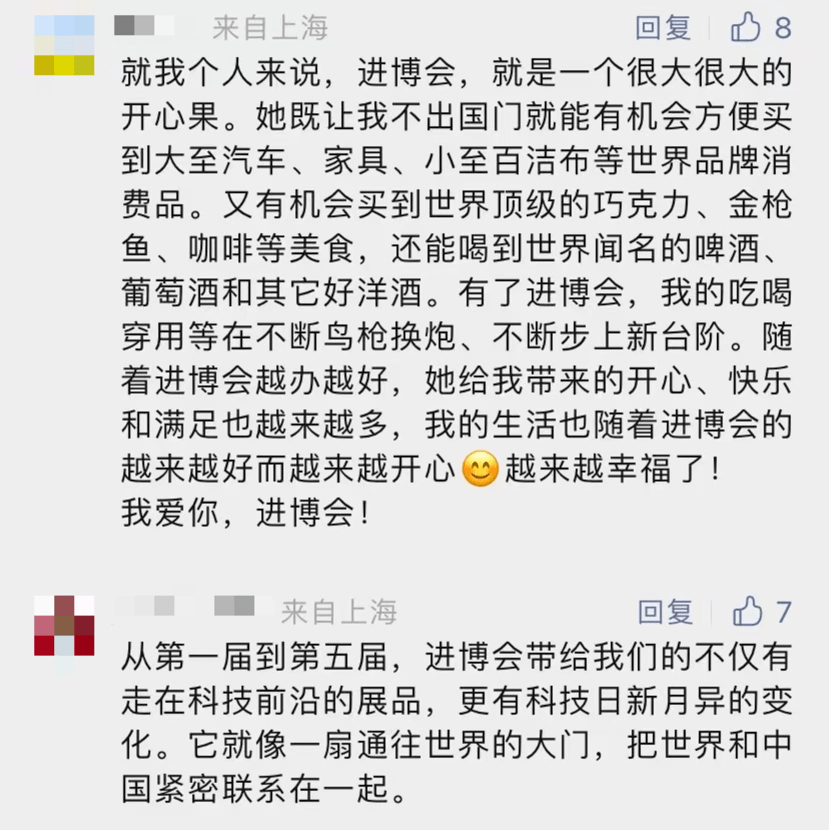Viewport: 829px width, 830px height.
Task: Reply to the first comment about 进博会开心果
Action: [664, 27]
